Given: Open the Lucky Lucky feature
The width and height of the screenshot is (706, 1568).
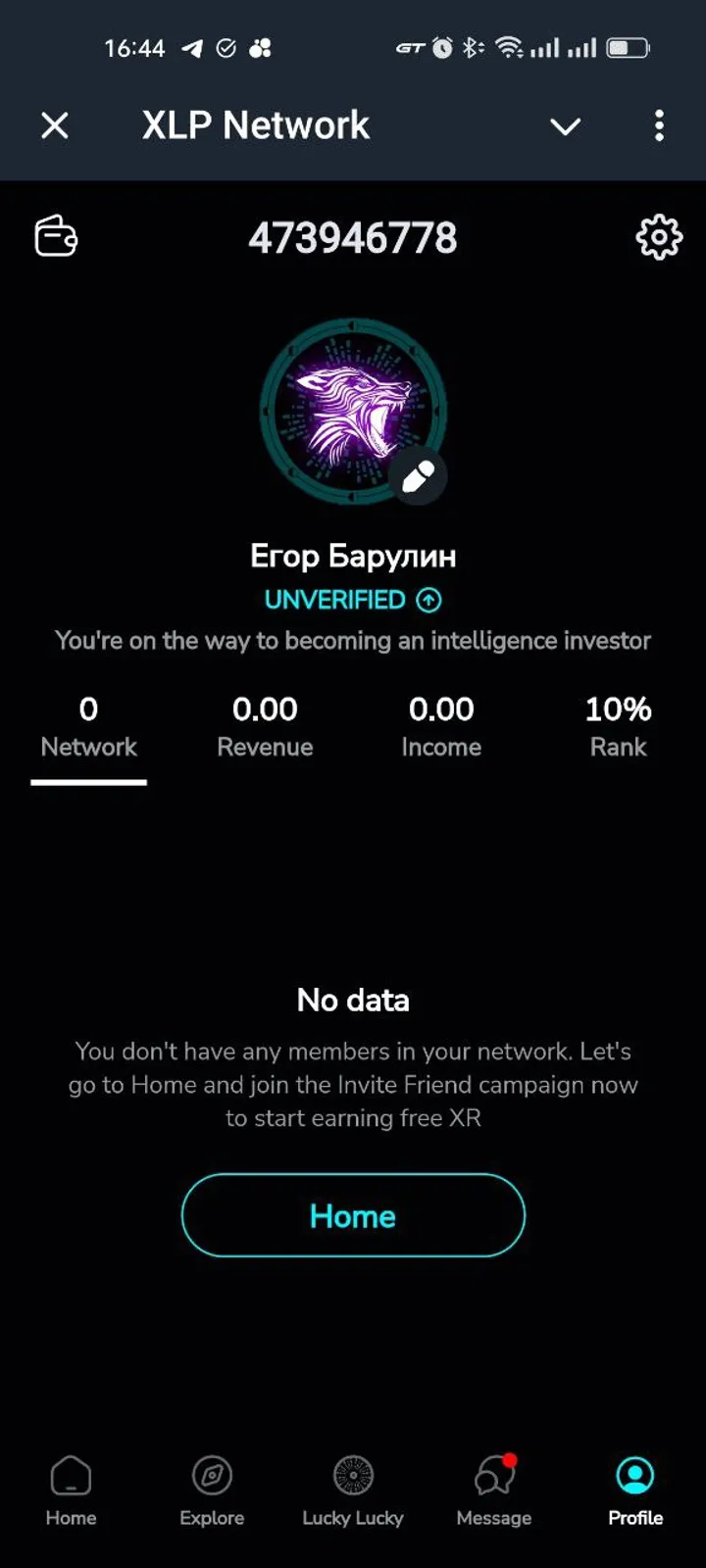Looking at the screenshot, I should (x=352, y=1473).
